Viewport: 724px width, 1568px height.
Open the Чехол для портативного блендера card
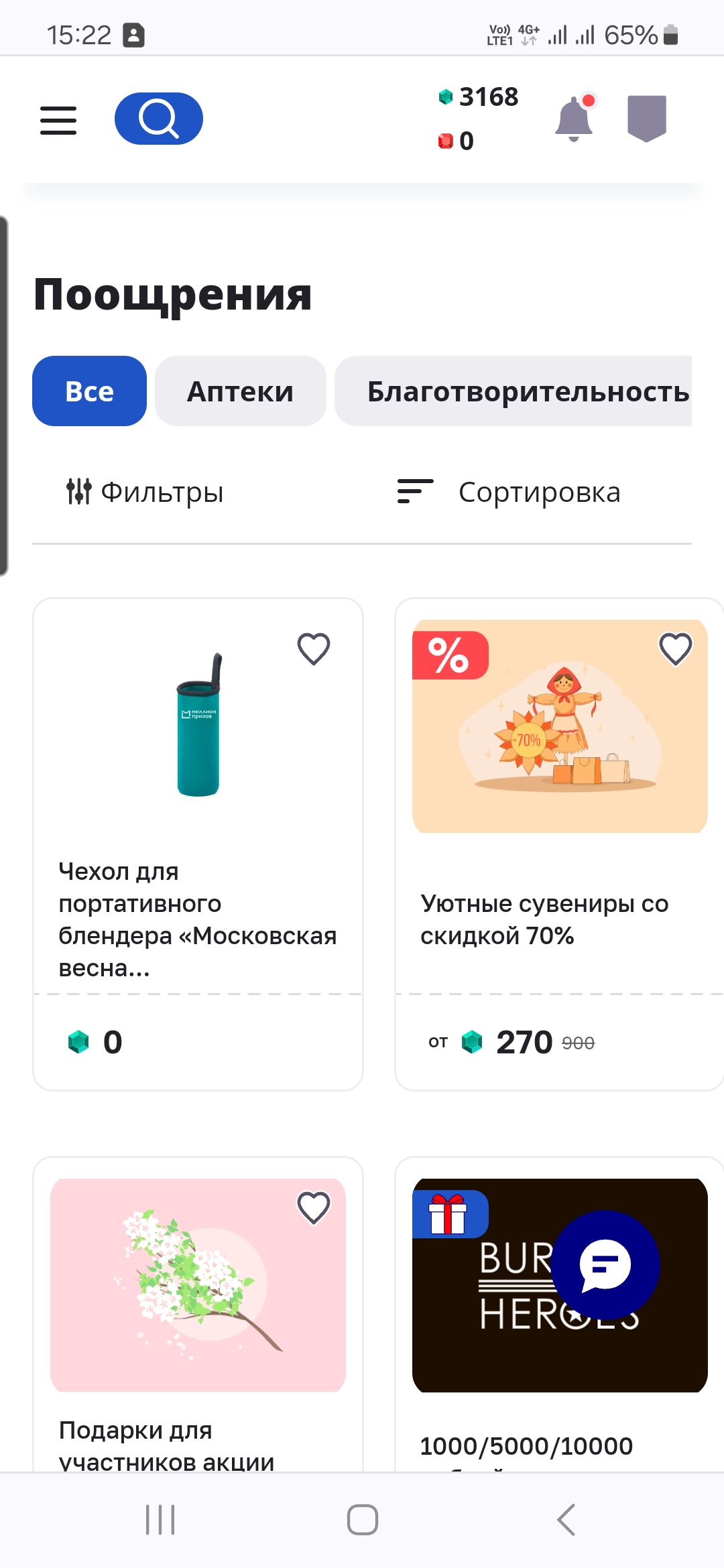pos(198,844)
